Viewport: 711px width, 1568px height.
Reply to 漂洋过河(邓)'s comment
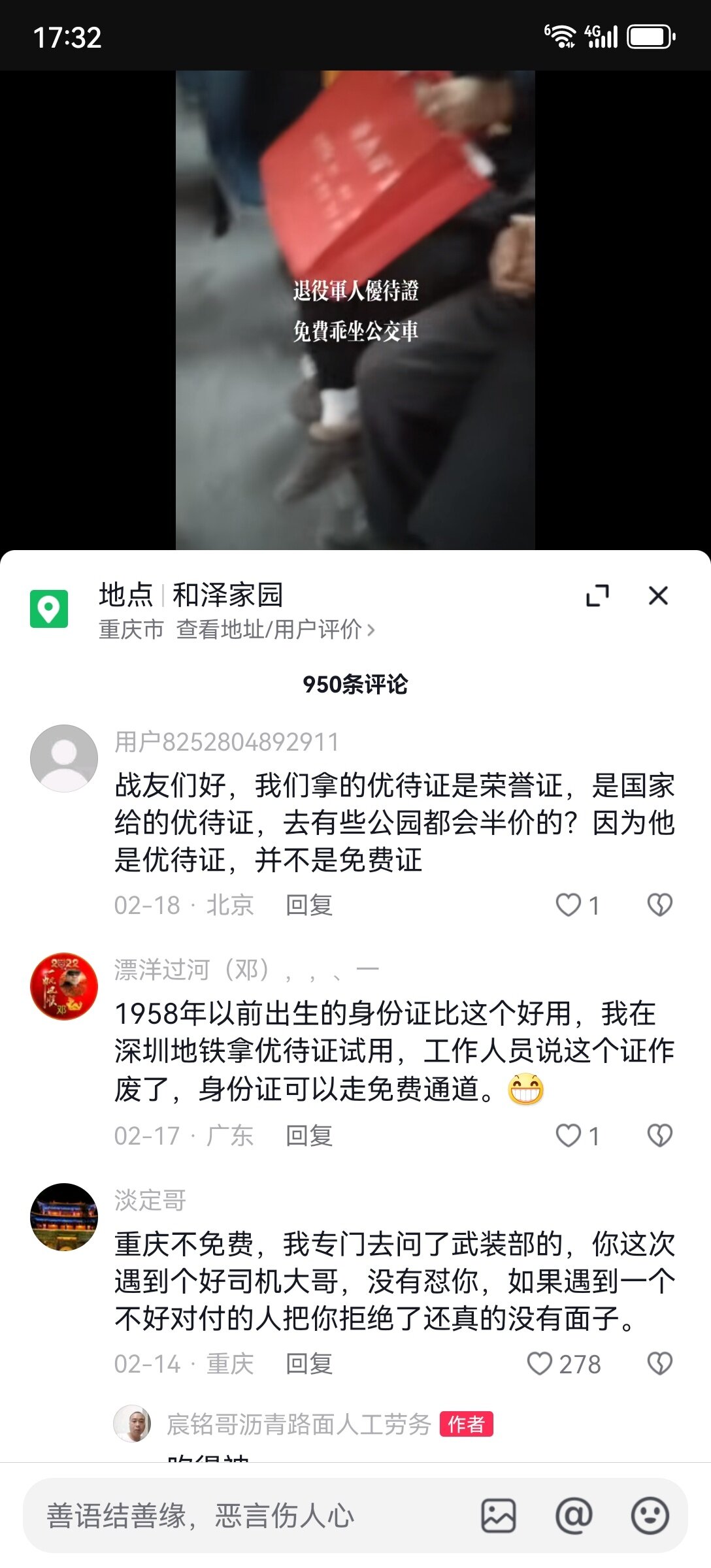click(x=309, y=1135)
